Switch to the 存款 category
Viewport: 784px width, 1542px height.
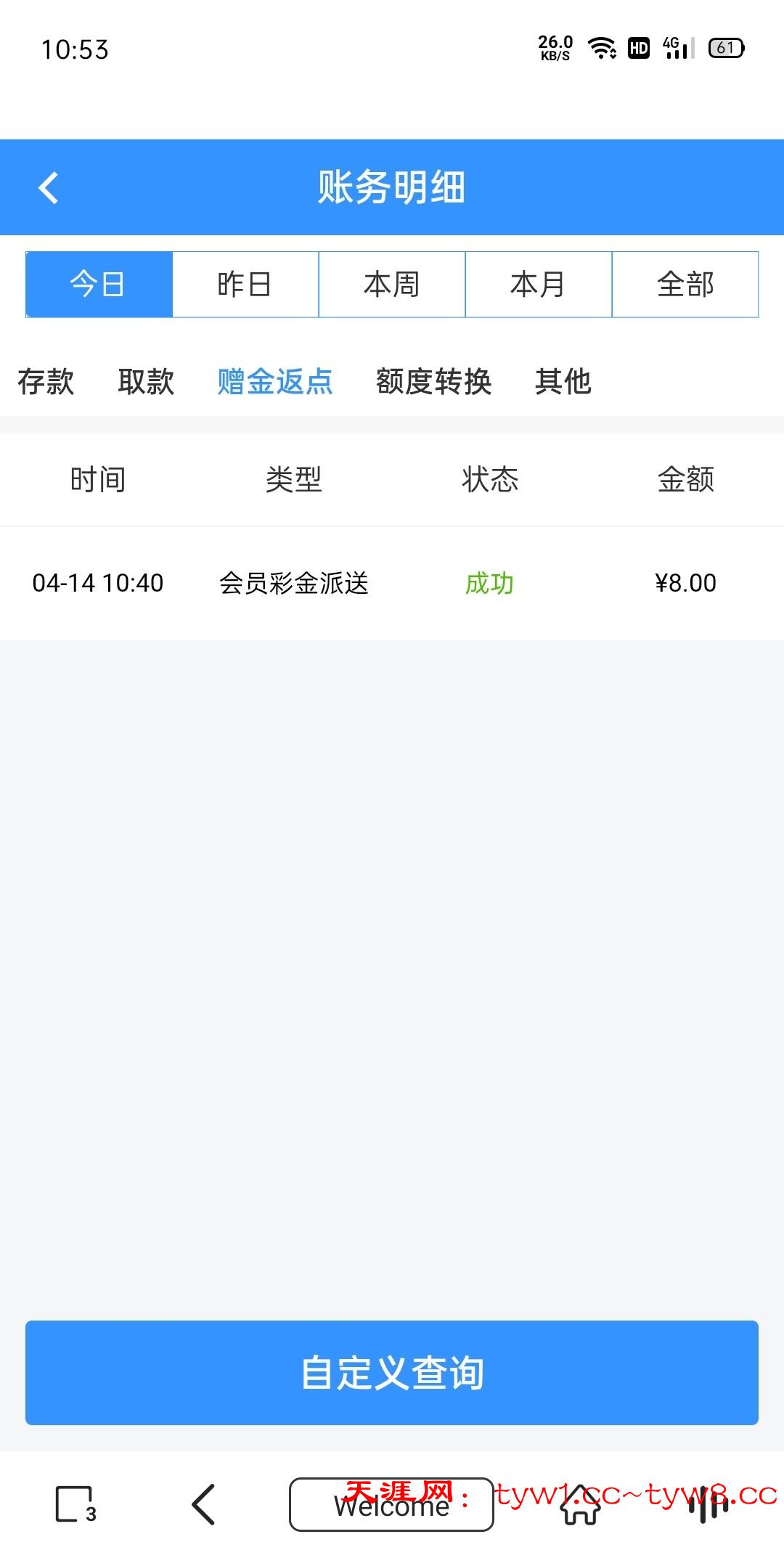coord(46,382)
